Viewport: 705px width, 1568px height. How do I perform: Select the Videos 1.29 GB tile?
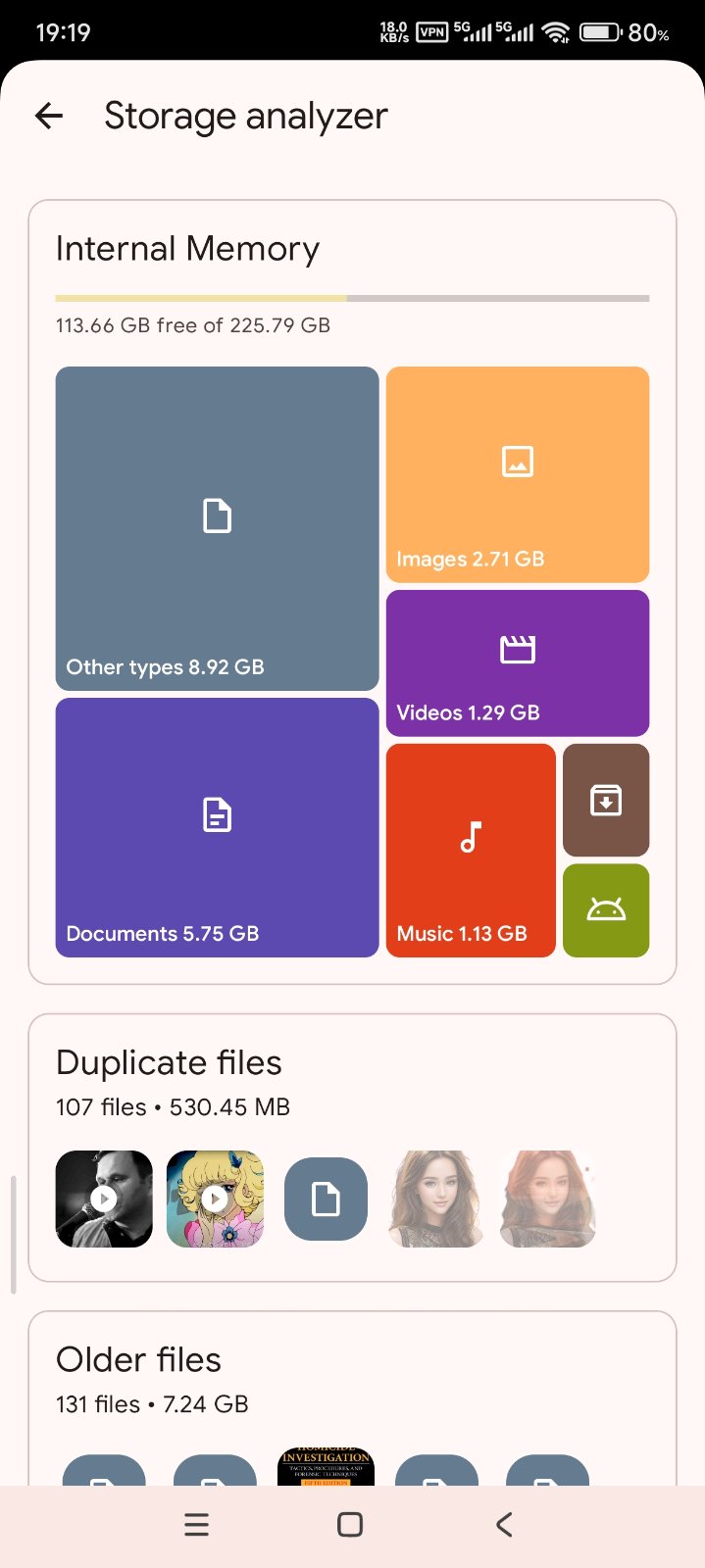518,662
